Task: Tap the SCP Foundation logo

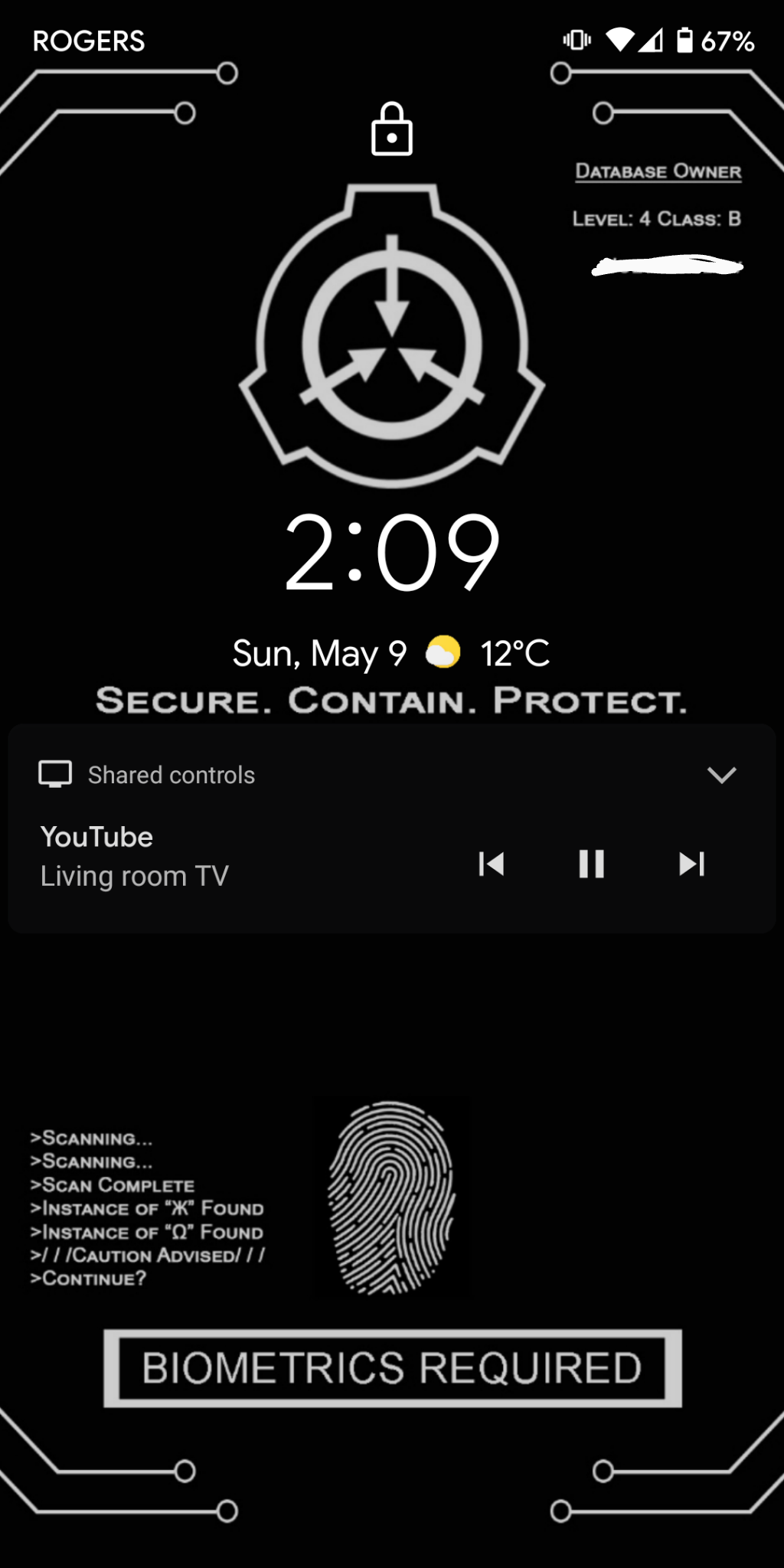Action: click(x=392, y=337)
